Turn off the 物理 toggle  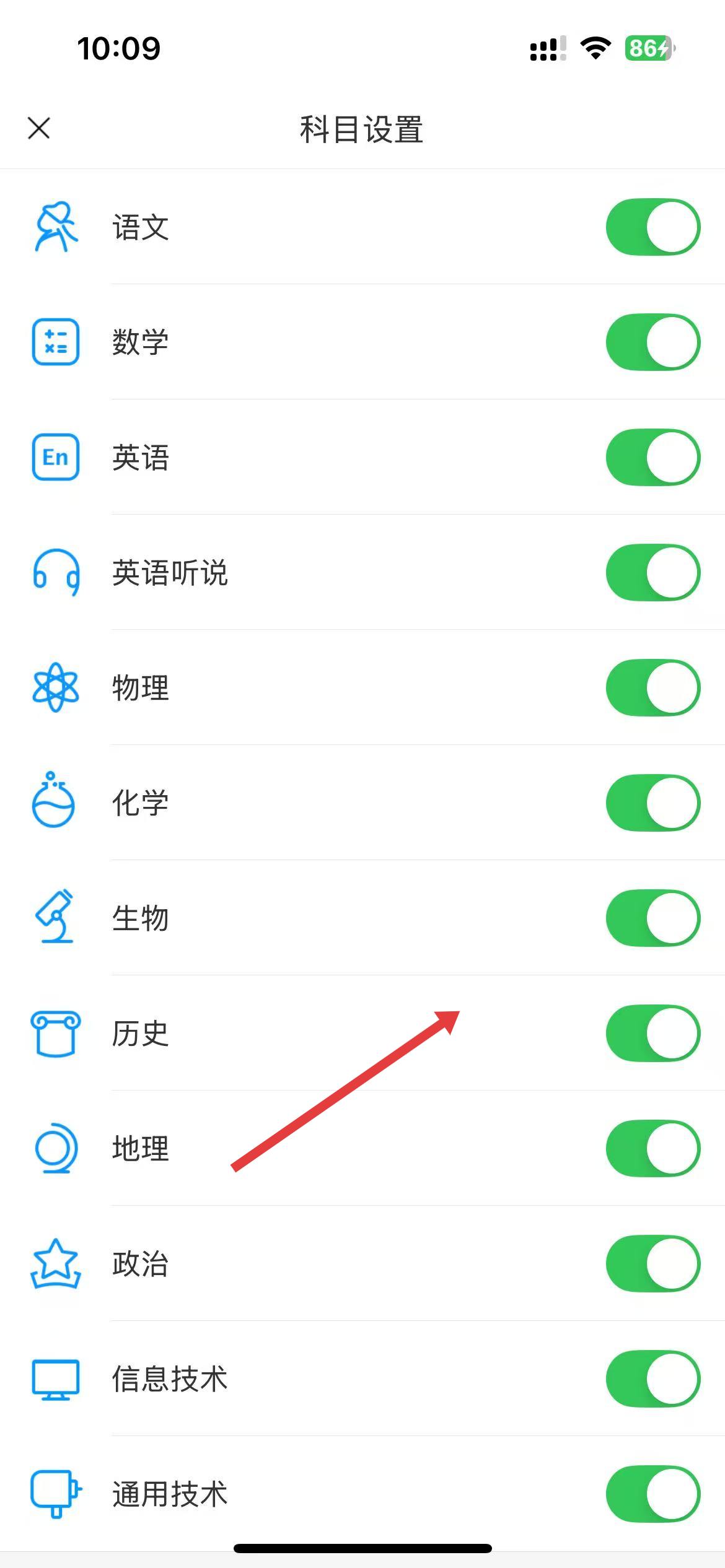[652, 688]
